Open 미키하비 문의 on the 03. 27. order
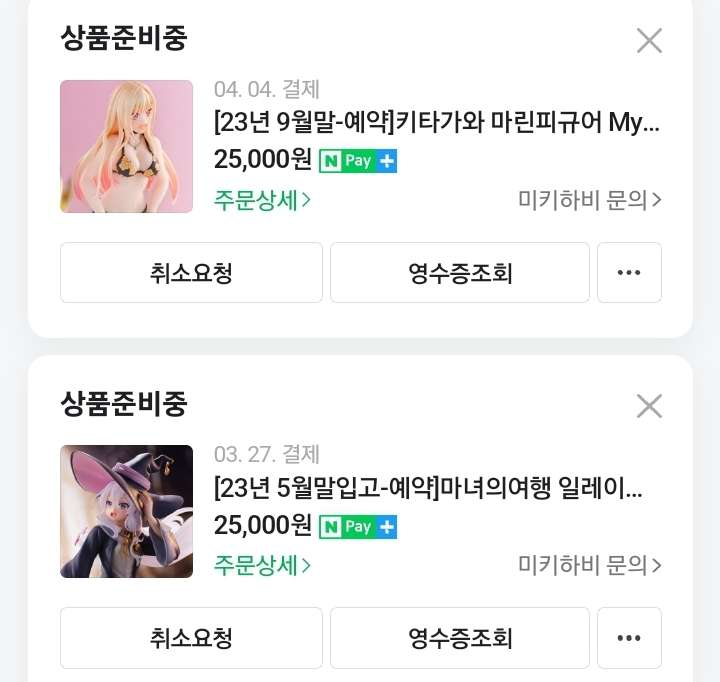 click(x=590, y=565)
